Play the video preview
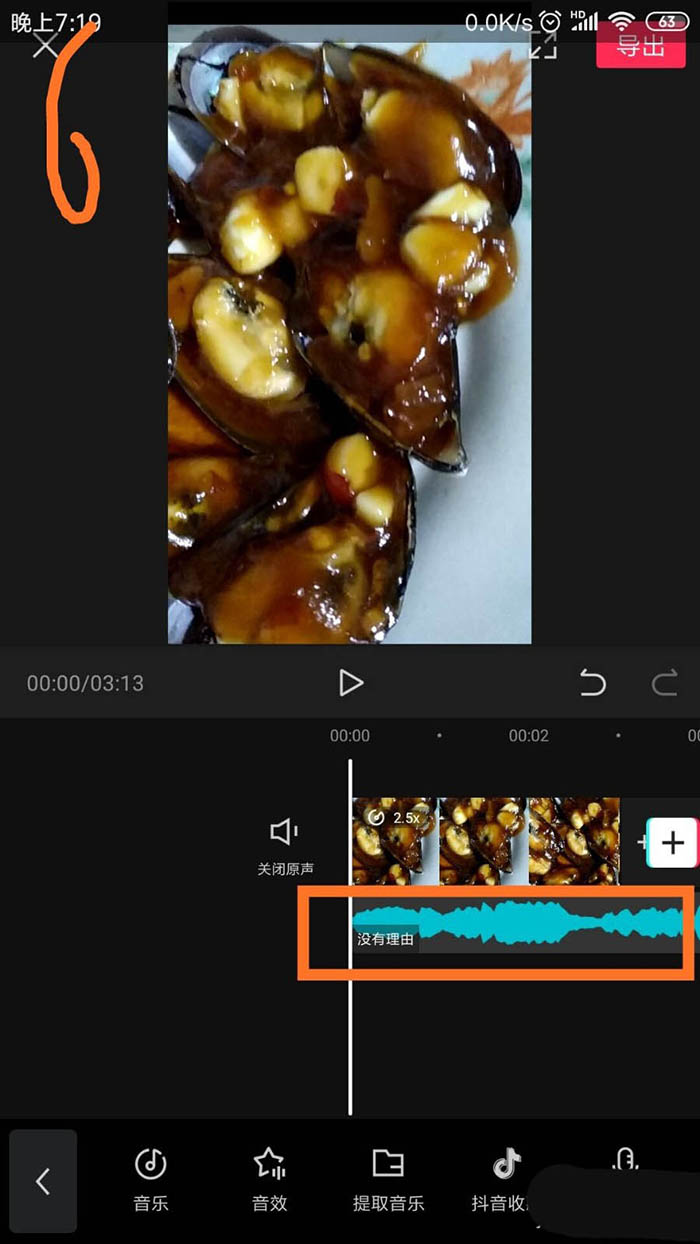The height and width of the screenshot is (1244, 700). [x=350, y=683]
